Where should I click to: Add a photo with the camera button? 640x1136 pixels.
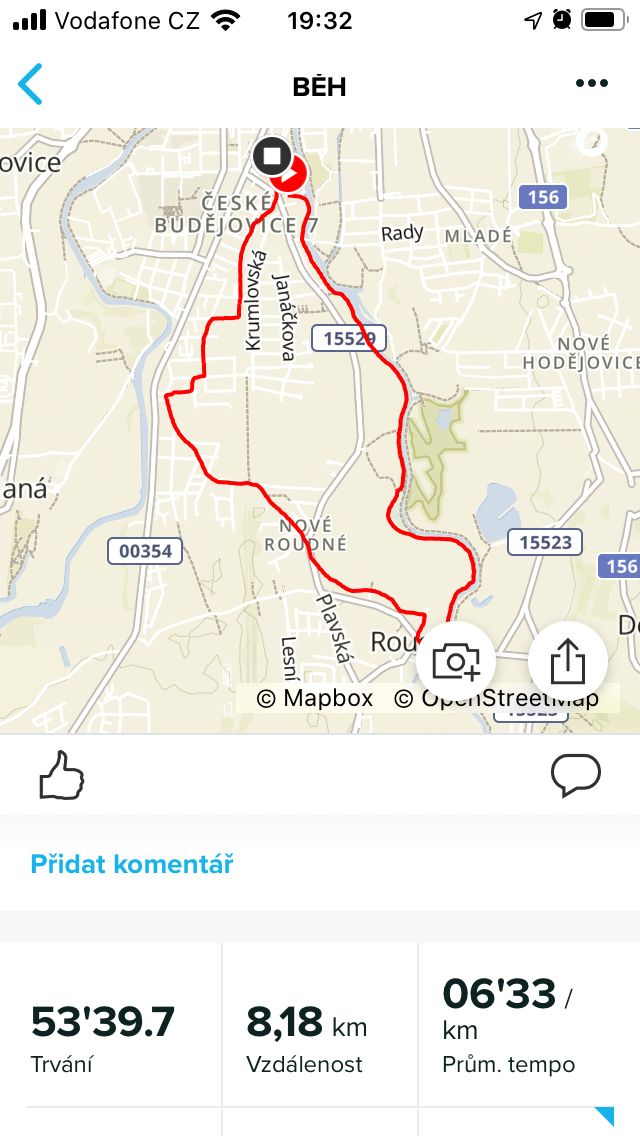[455, 660]
